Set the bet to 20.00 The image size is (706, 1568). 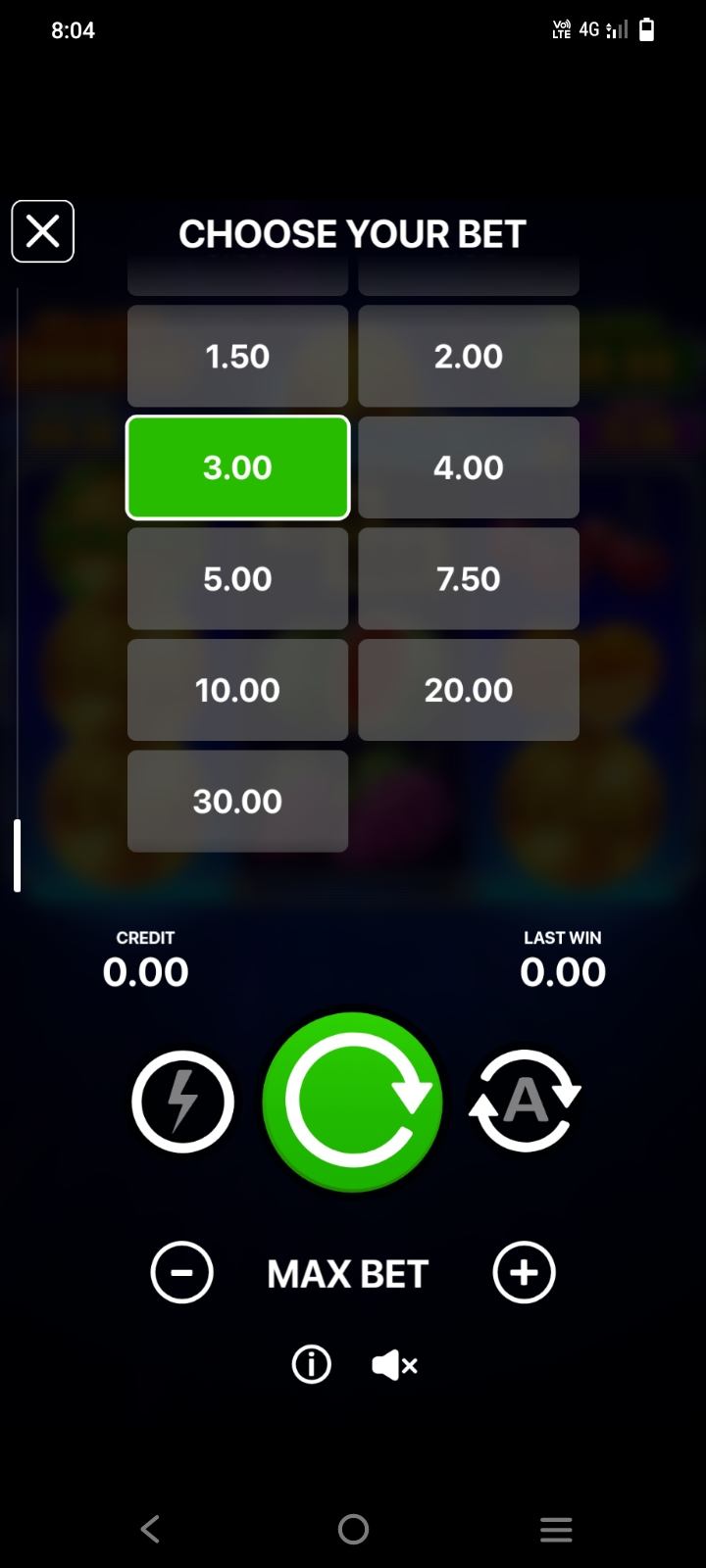pyautogui.click(x=468, y=690)
